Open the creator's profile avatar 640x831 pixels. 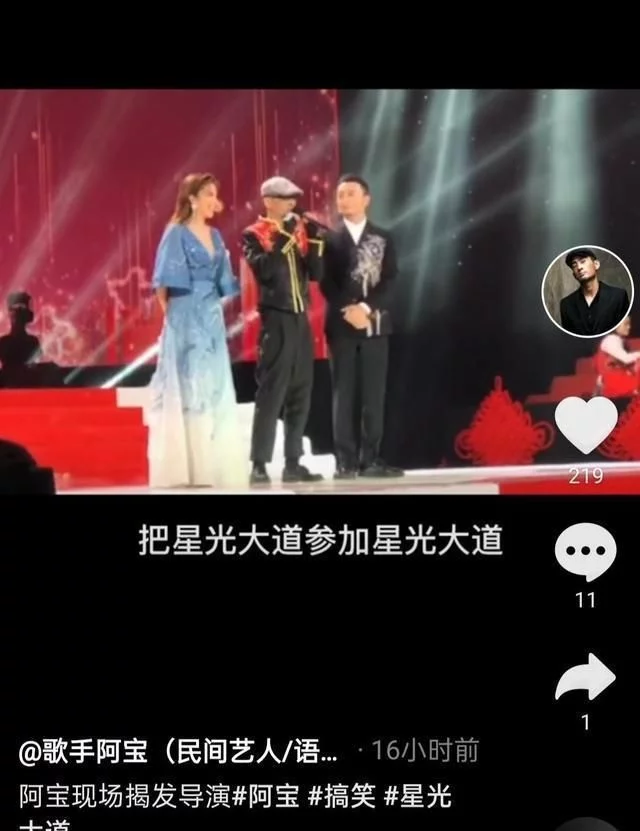point(587,292)
